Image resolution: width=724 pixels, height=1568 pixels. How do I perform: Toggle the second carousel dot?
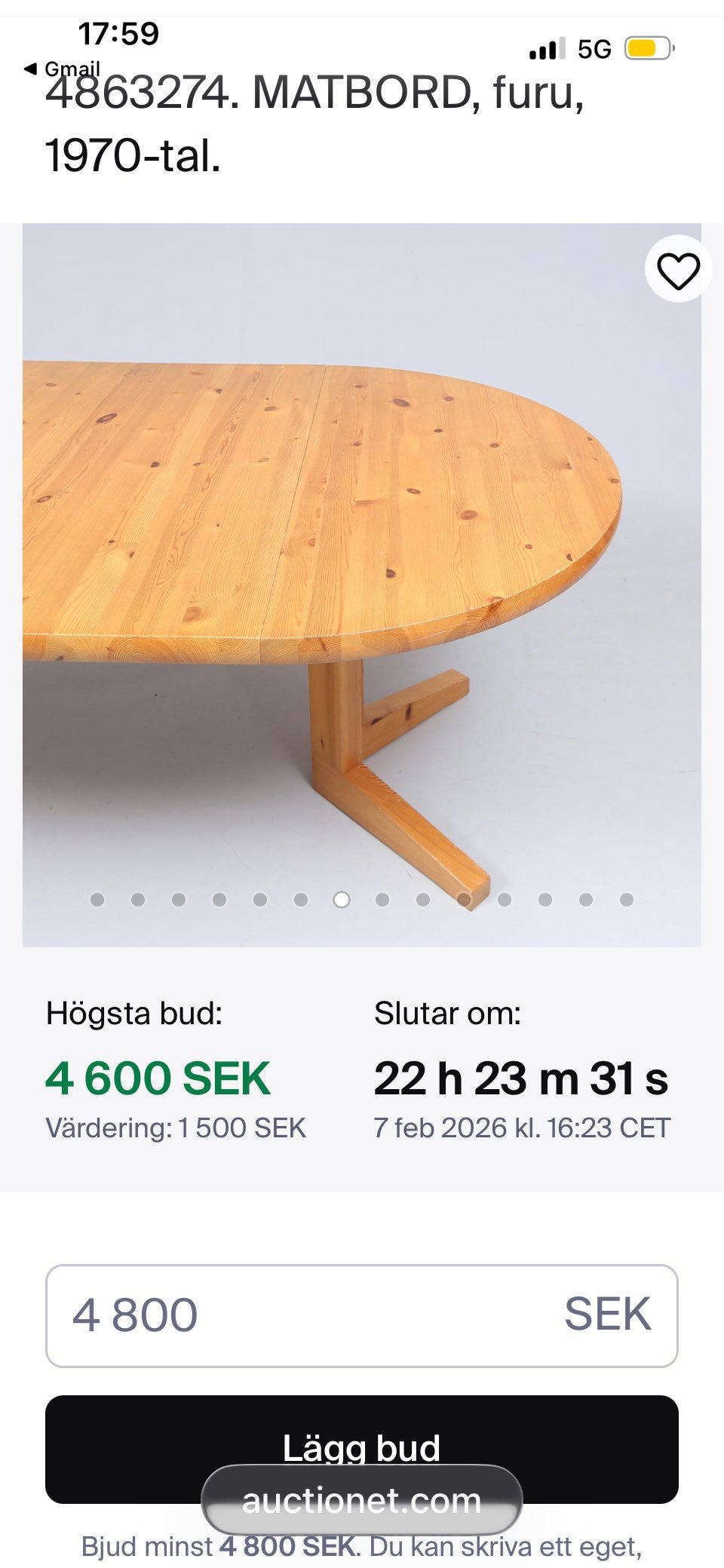point(139,900)
